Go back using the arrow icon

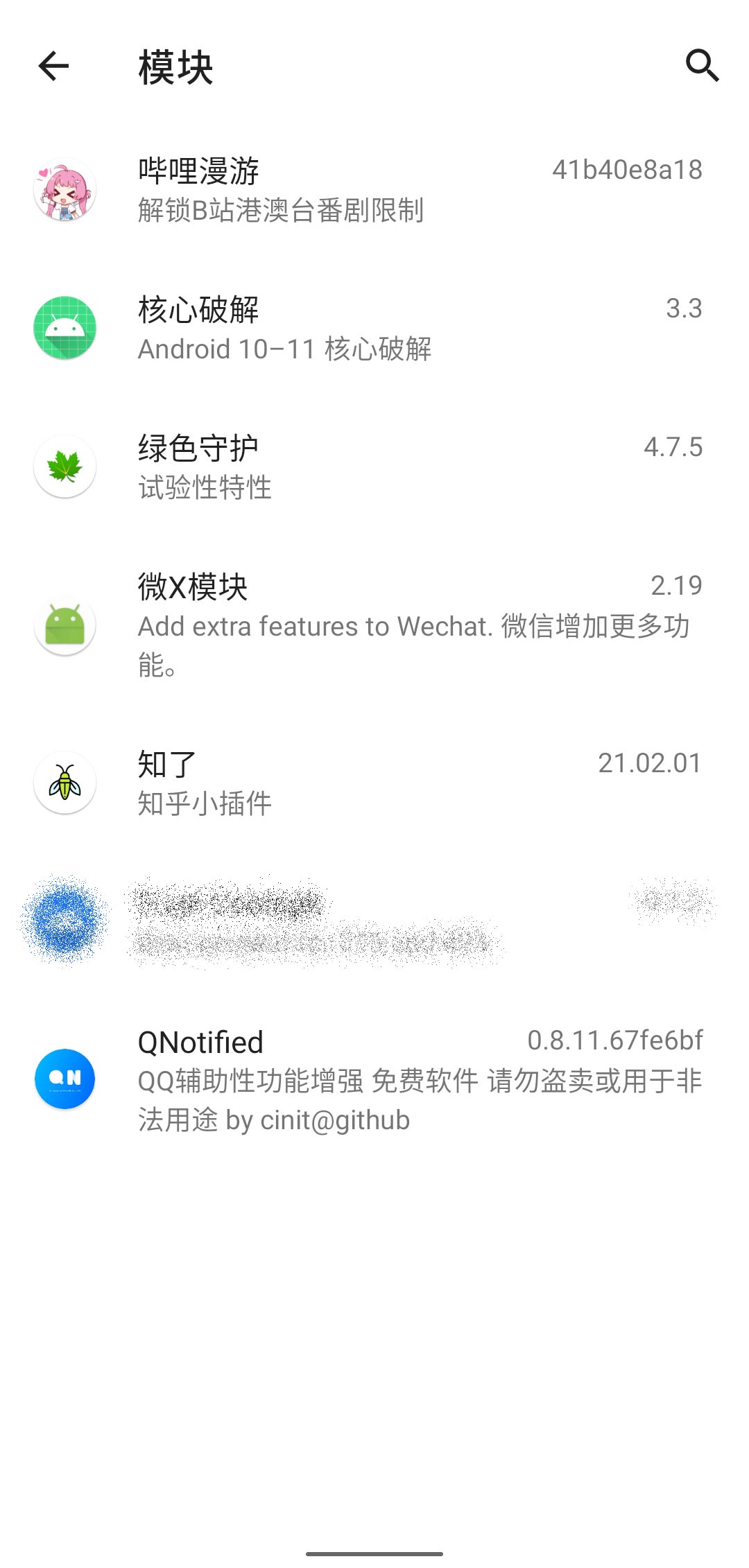[52, 67]
